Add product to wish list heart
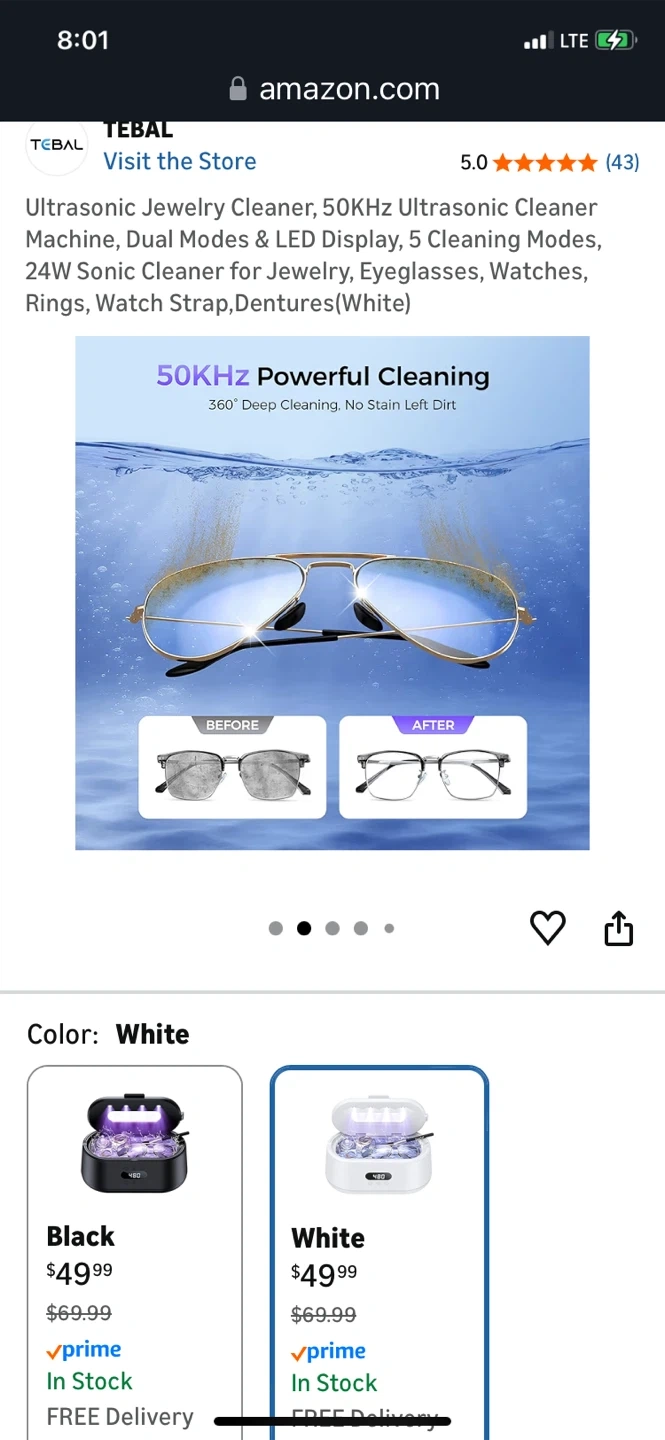The width and height of the screenshot is (665, 1440). (547, 928)
